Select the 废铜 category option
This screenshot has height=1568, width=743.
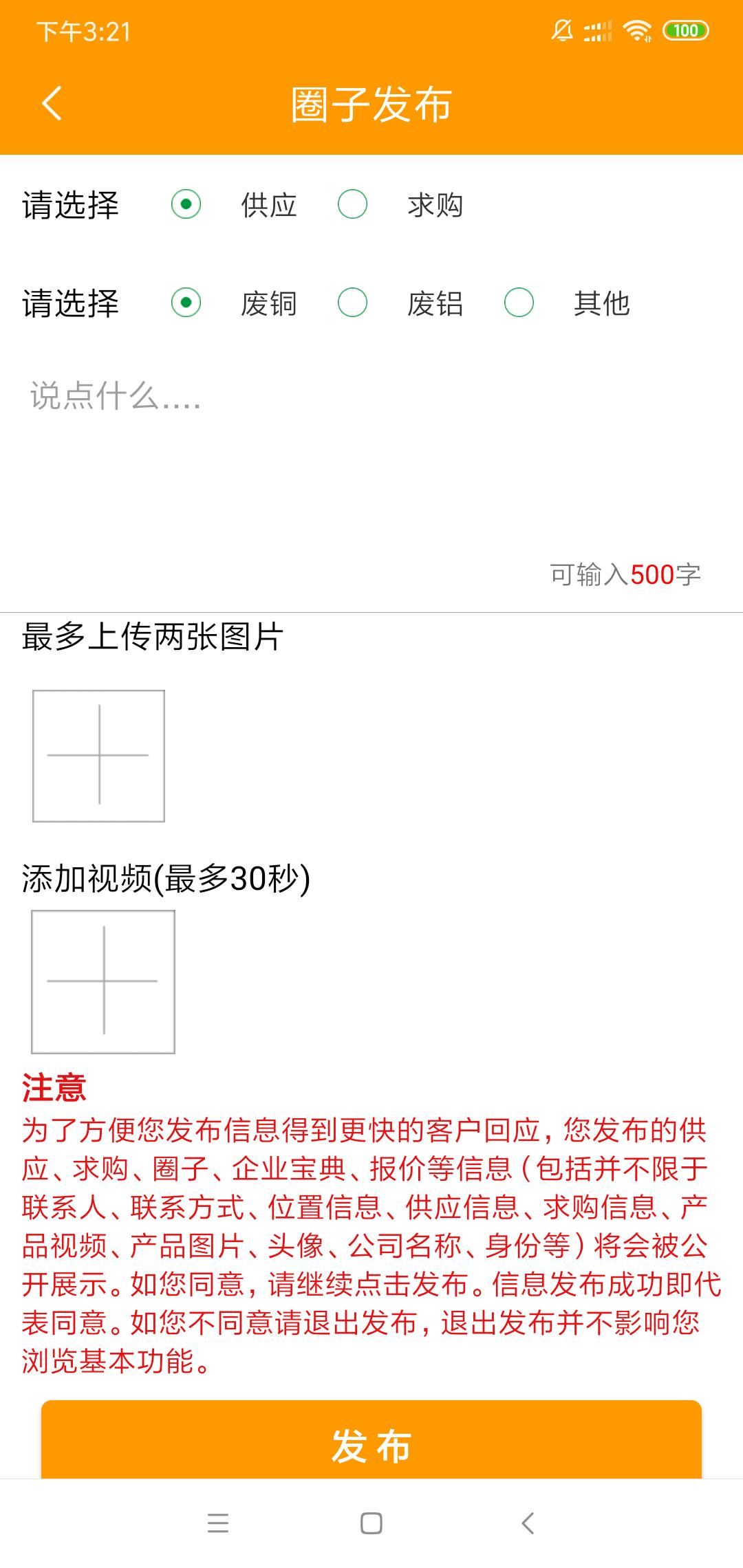[x=186, y=303]
